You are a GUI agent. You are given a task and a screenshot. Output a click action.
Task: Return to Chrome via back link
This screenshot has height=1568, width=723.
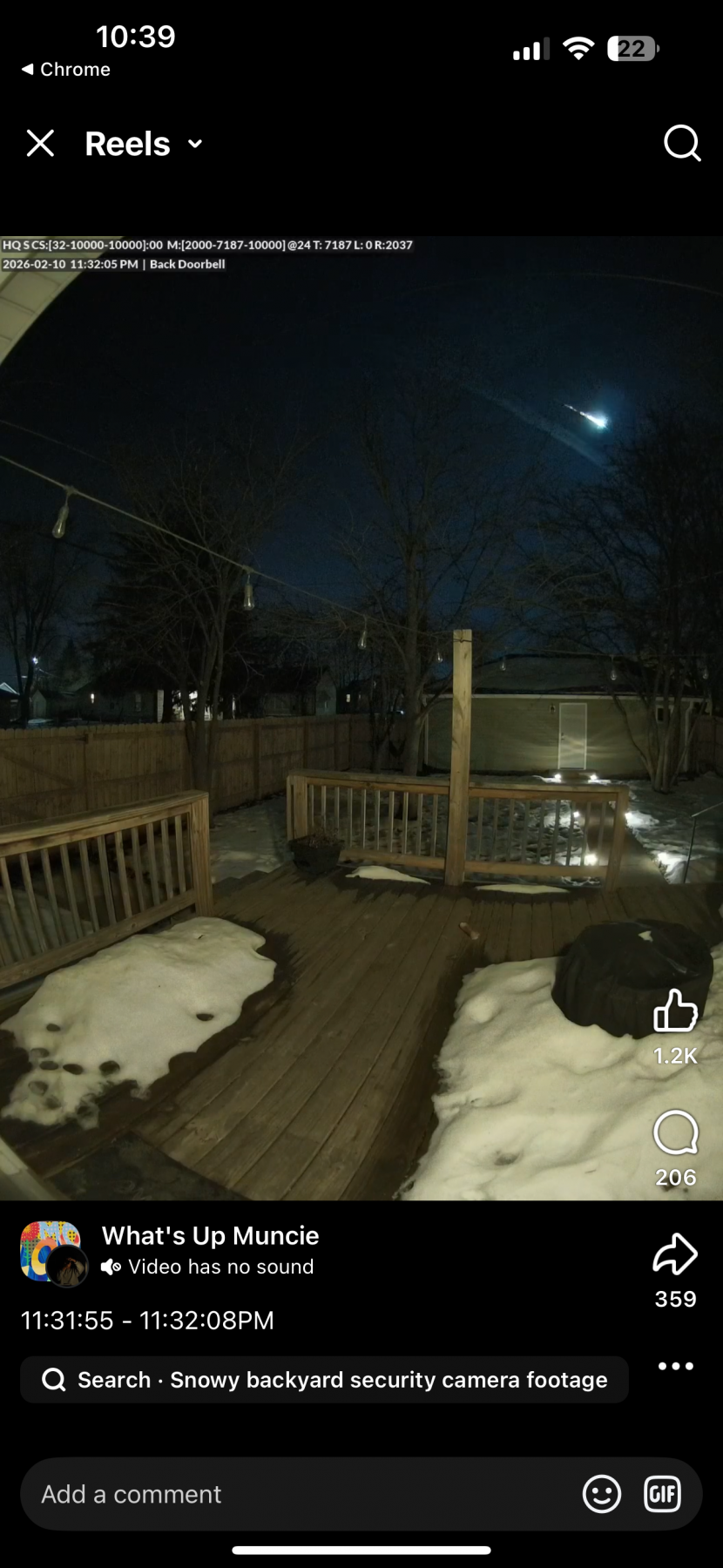[x=65, y=70]
